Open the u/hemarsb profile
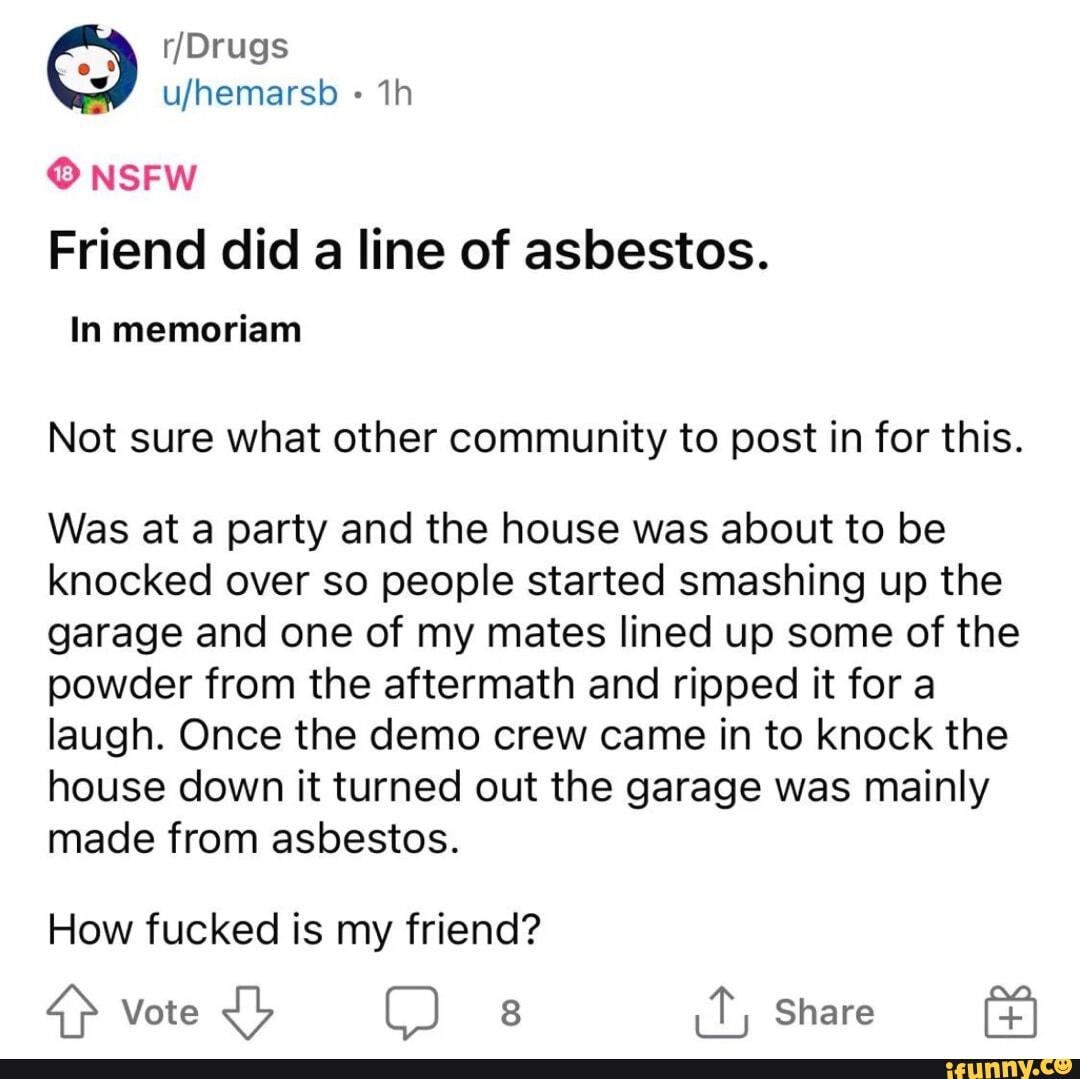This screenshot has height=1079, width=1080. click(x=249, y=93)
